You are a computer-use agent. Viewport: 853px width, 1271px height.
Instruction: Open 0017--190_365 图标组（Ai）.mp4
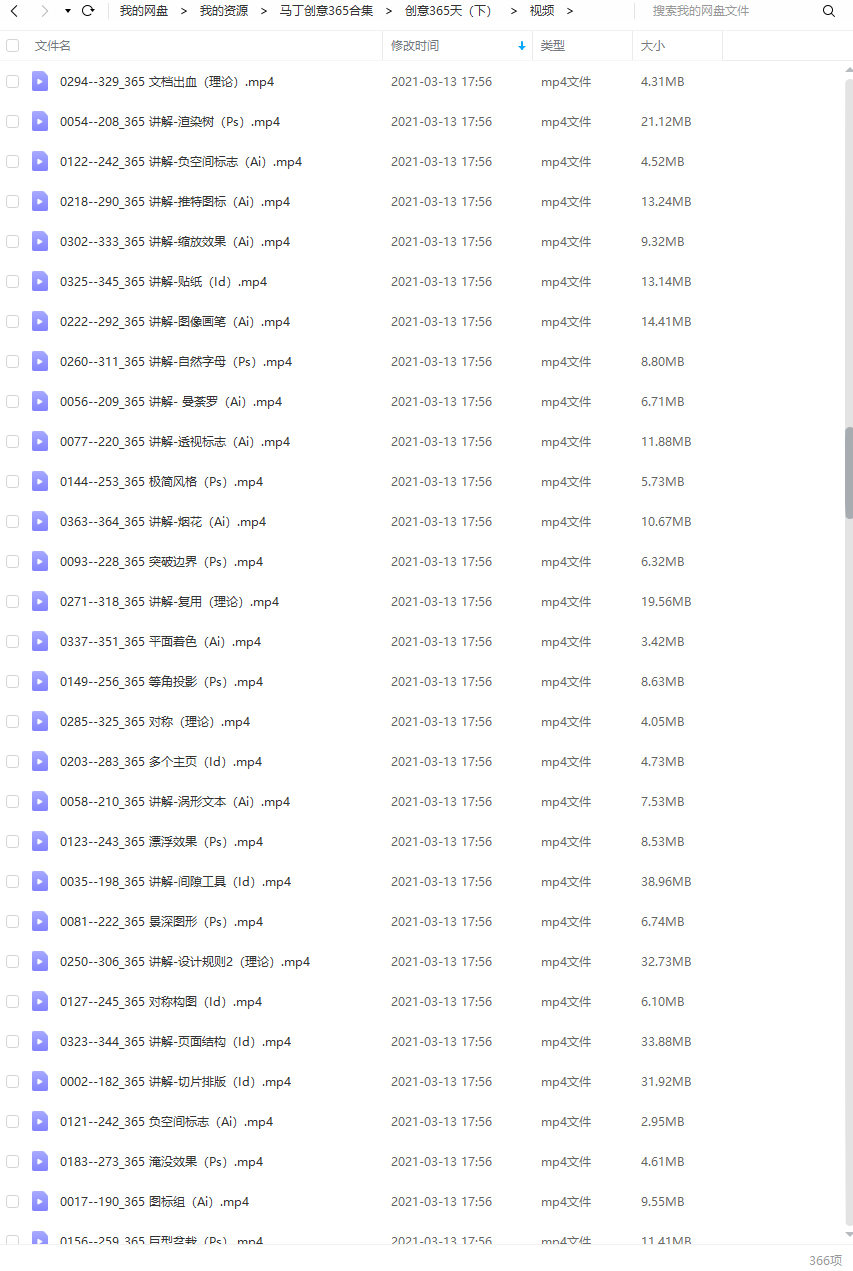click(x=154, y=1202)
